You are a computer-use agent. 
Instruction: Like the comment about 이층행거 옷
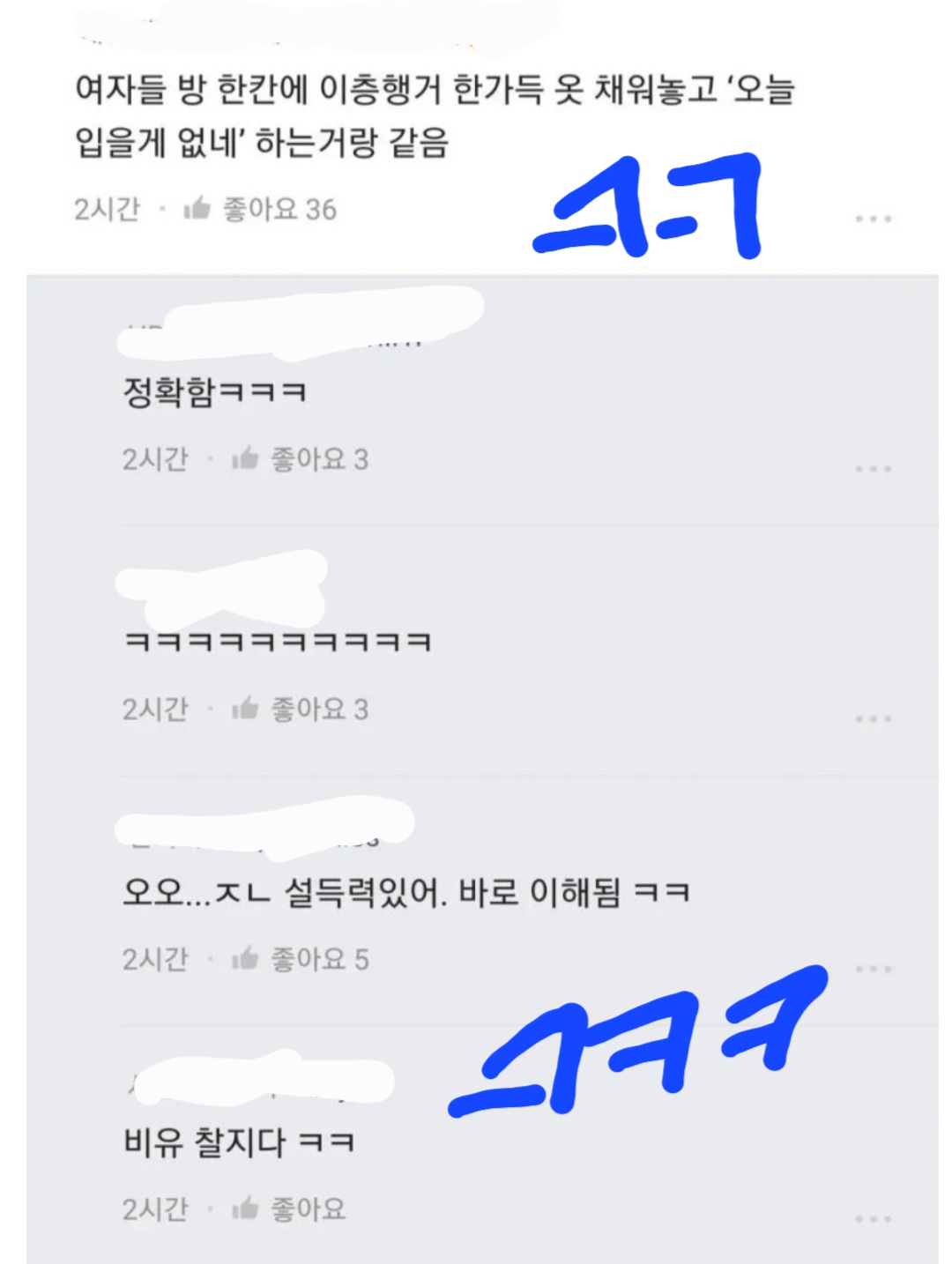tap(197, 209)
